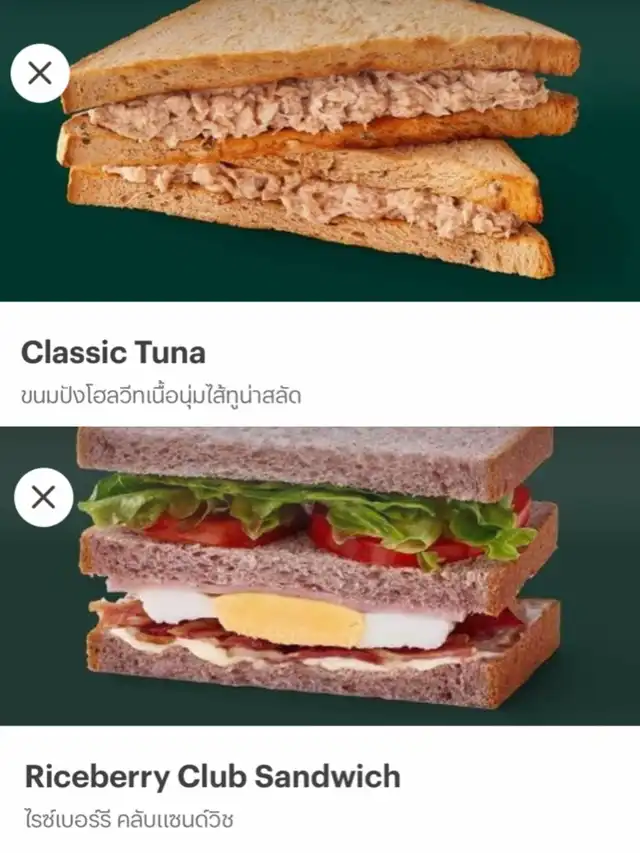Dismiss the Classic Tuna card
640x853 pixels.
(40, 73)
